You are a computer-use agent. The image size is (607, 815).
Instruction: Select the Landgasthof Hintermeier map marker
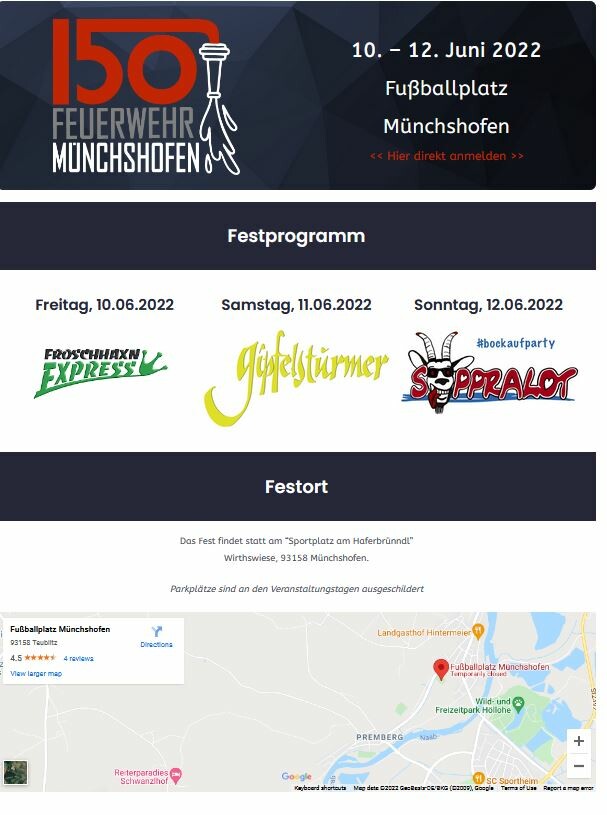tap(477, 631)
